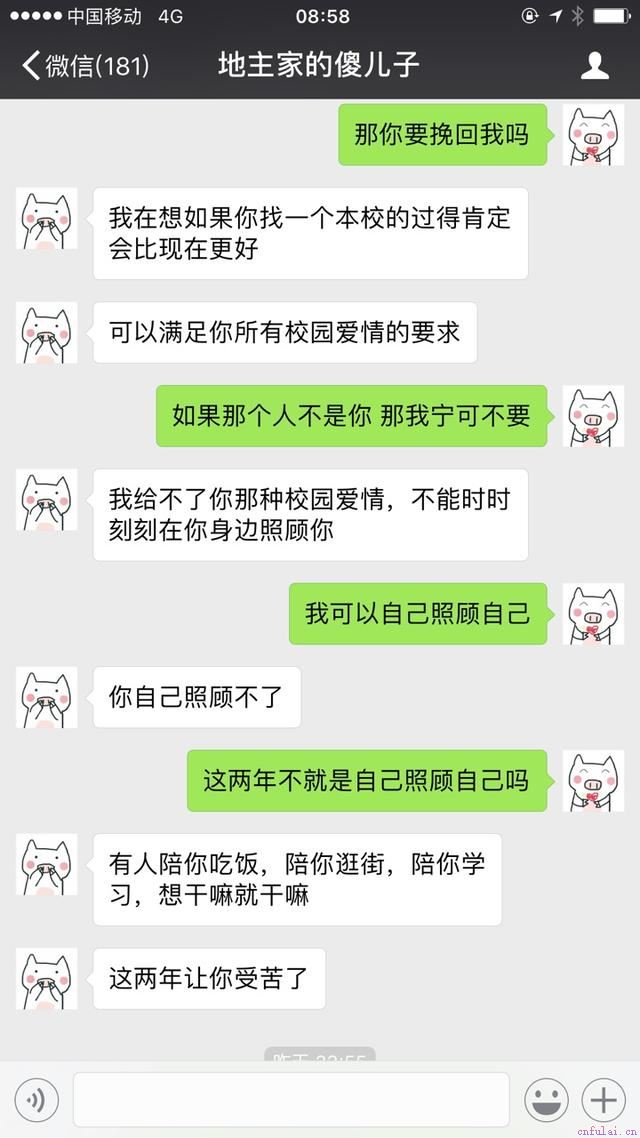Open the plus attachment menu
The width and height of the screenshot is (640, 1138).
(x=604, y=1101)
